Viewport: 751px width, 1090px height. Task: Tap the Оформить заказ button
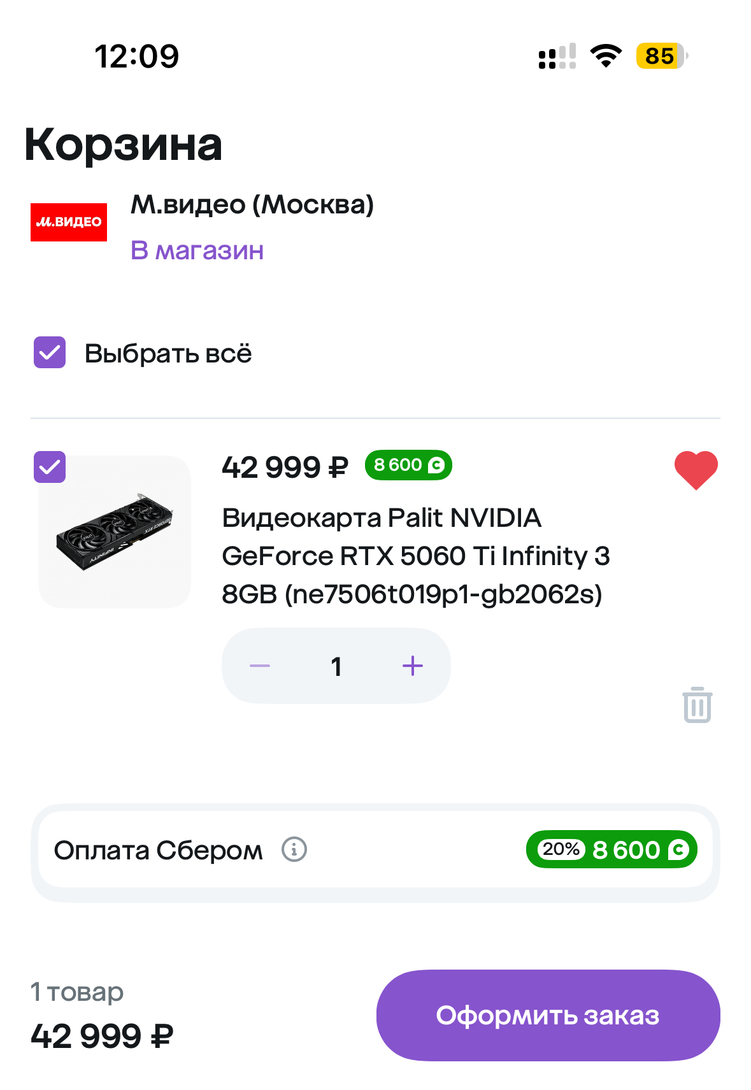[548, 1016]
